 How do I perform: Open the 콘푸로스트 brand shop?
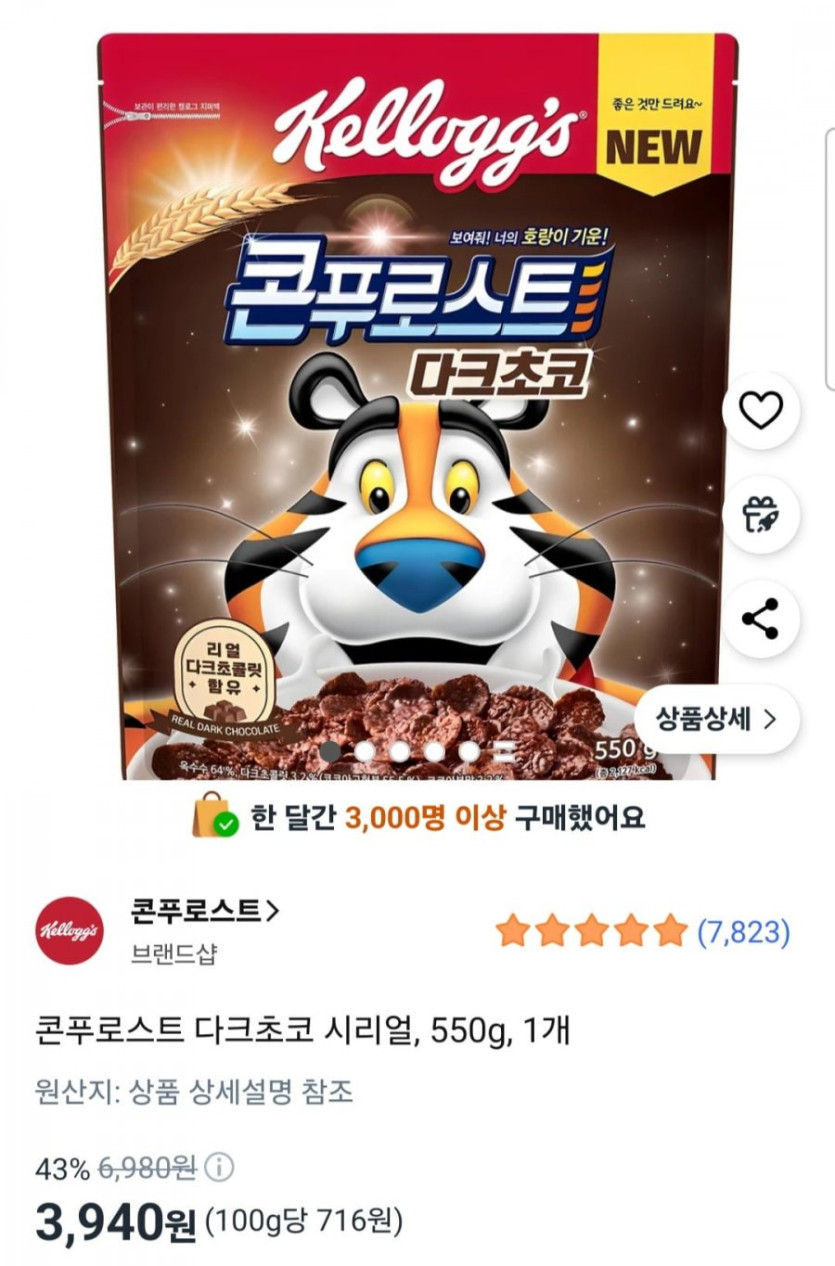[x=205, y=911]
